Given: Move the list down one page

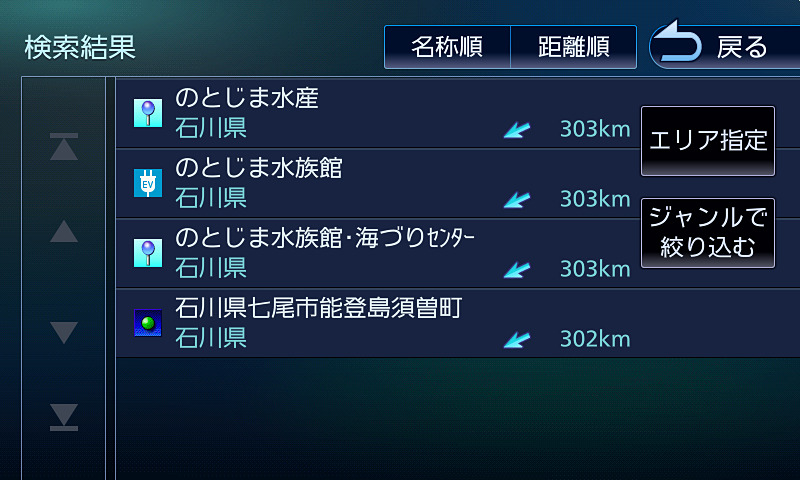Looking at the screenshot, I should tap(64, 332).
